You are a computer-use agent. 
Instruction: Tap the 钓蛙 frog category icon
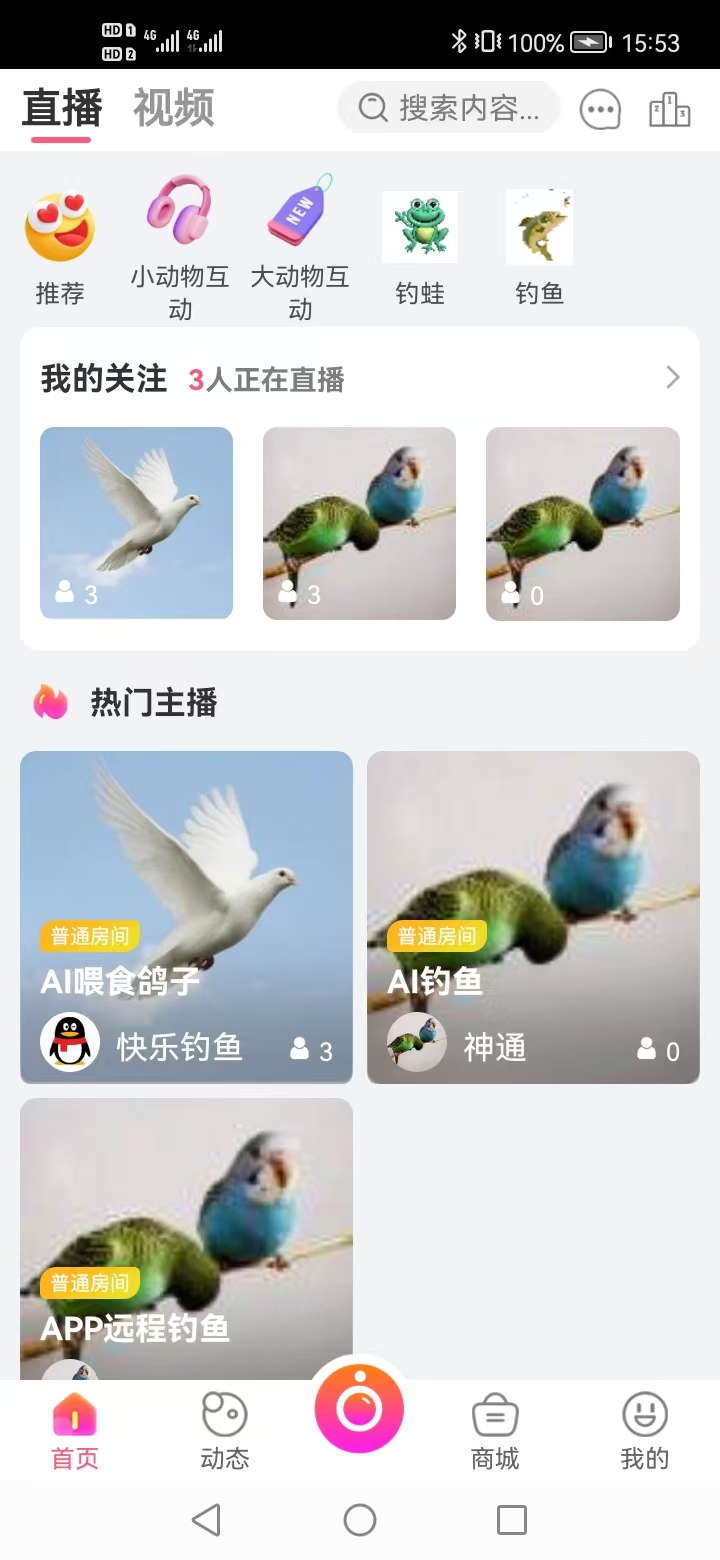click(x=420, y=227)
